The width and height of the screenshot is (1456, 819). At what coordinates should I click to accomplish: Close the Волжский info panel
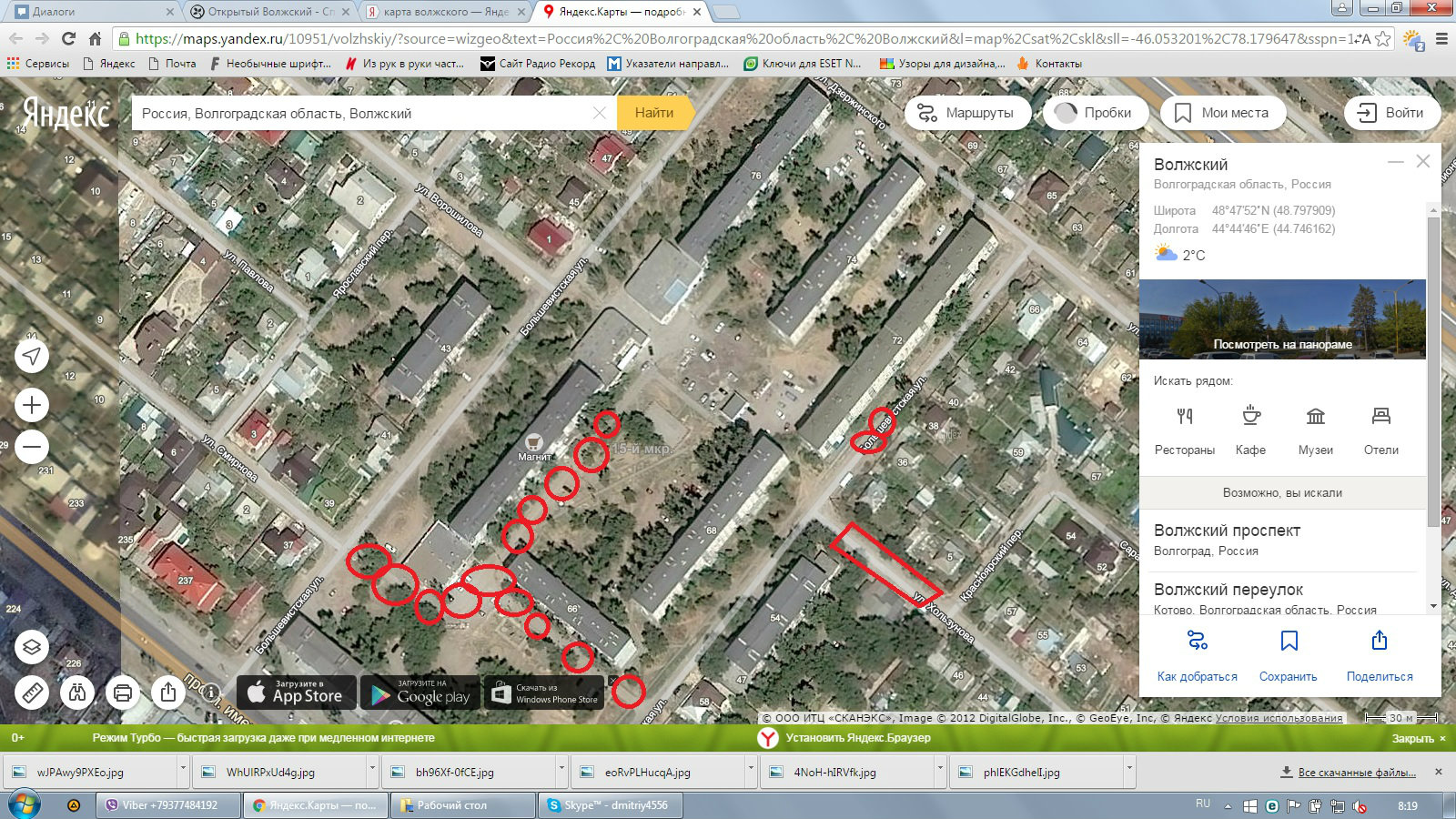[1423, 161]
